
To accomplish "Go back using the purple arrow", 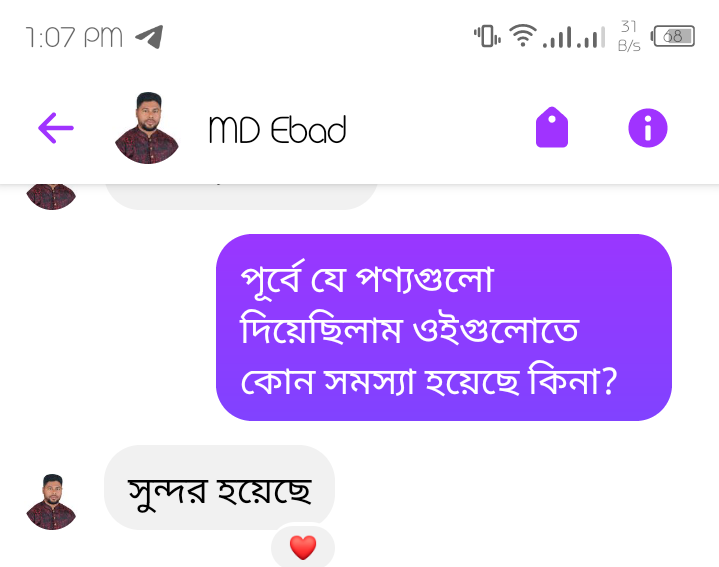I will coord(56,128).
